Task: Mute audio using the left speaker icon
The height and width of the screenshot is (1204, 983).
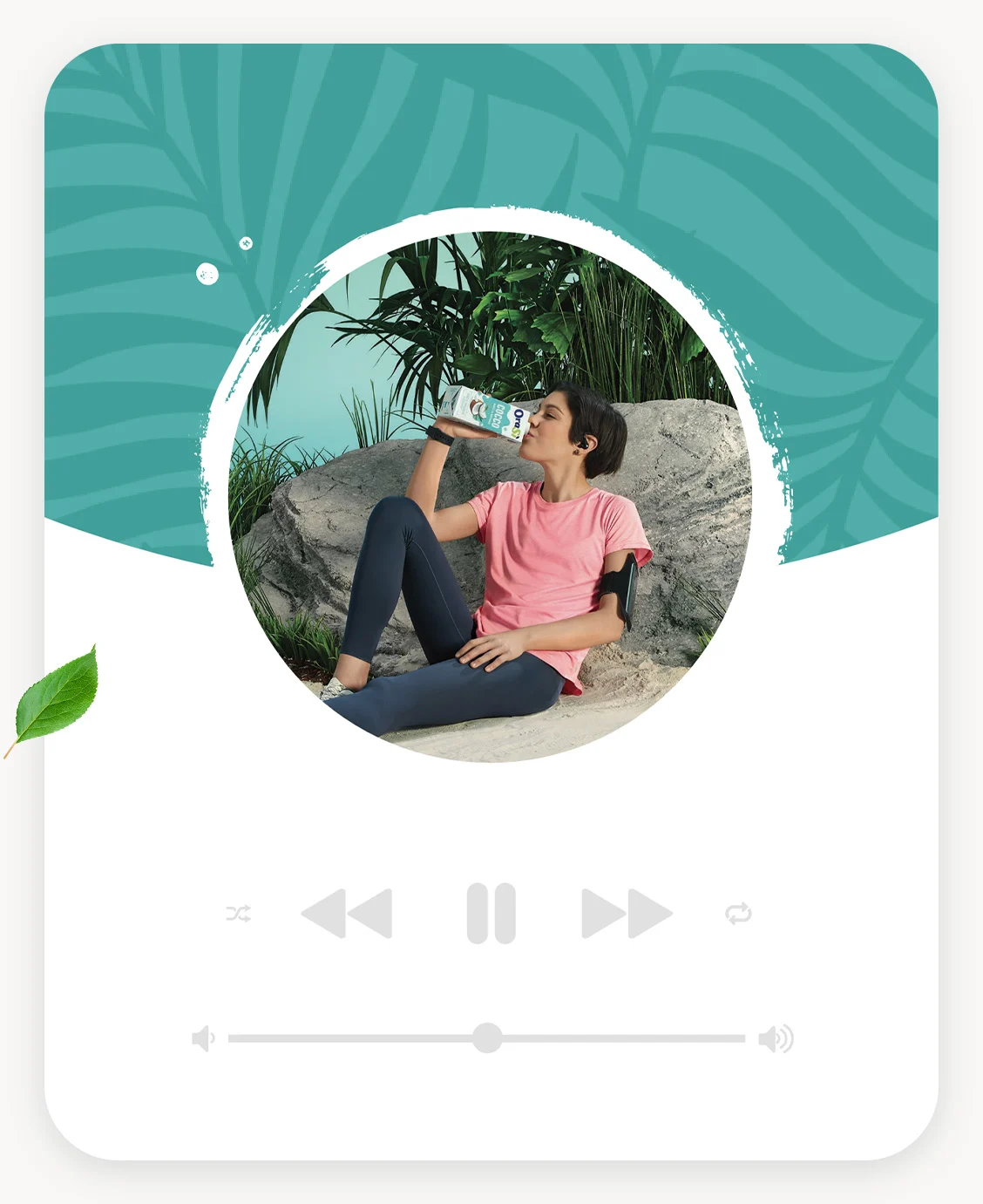Action: pos(201,1038)
